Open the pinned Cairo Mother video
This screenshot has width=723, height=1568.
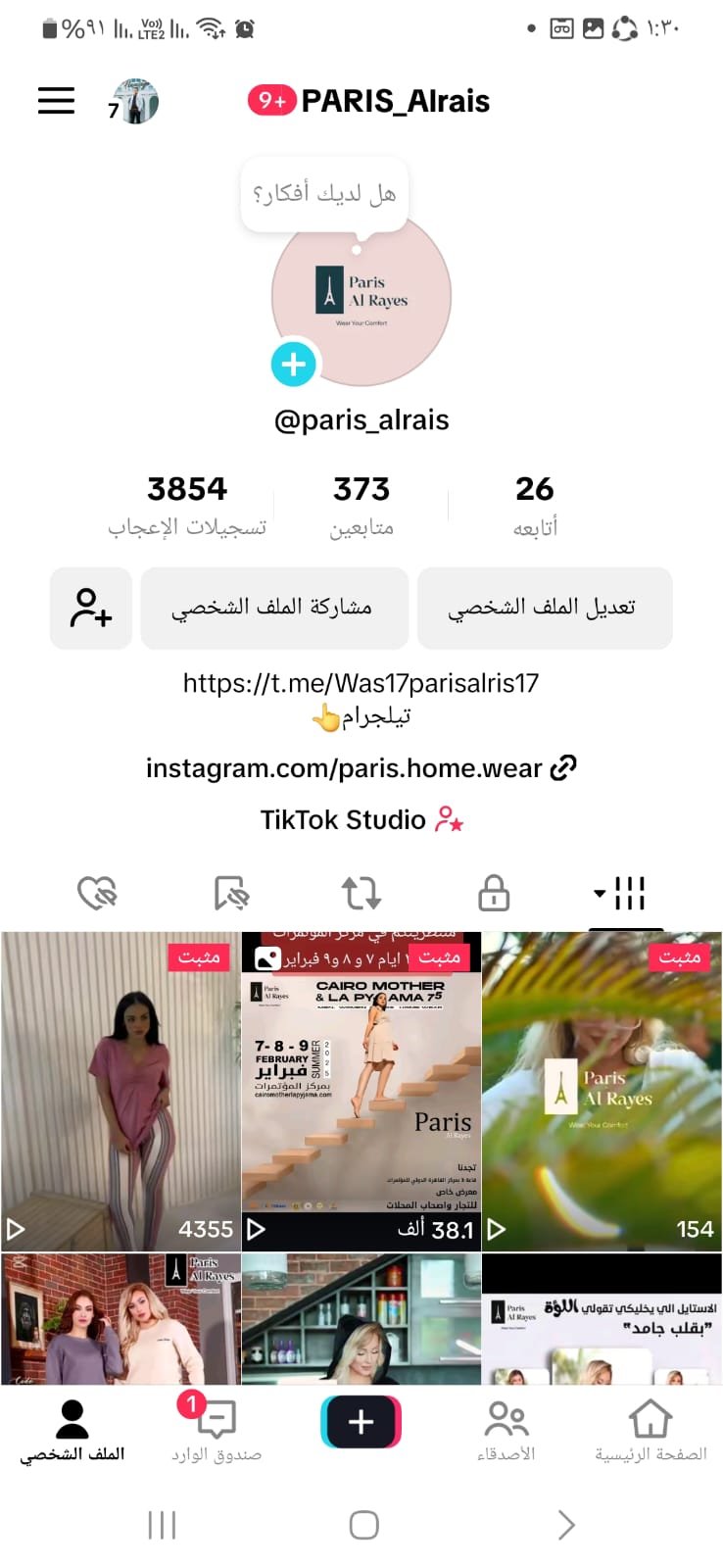click(x=361, y=1090)
